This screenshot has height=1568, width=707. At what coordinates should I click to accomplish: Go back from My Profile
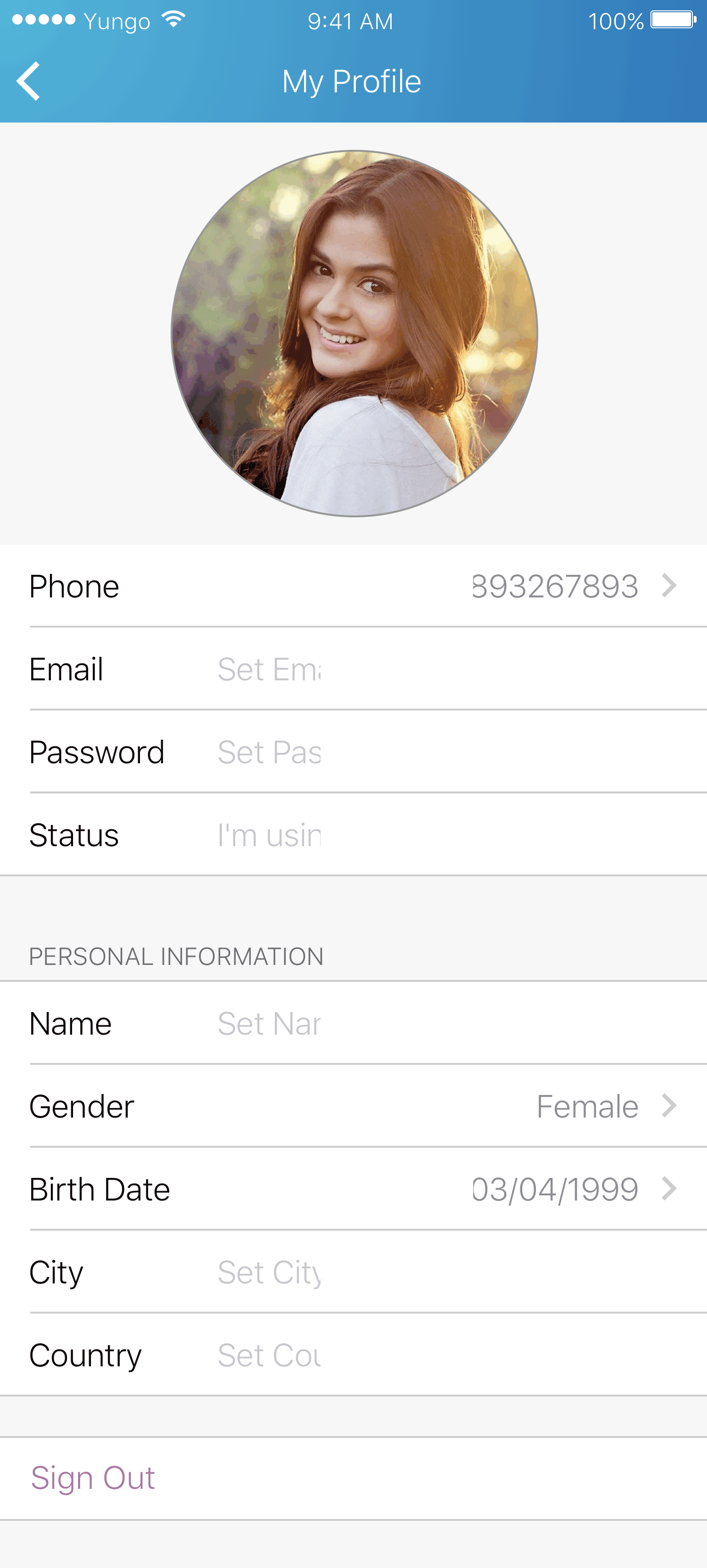(x=28, y=81)
